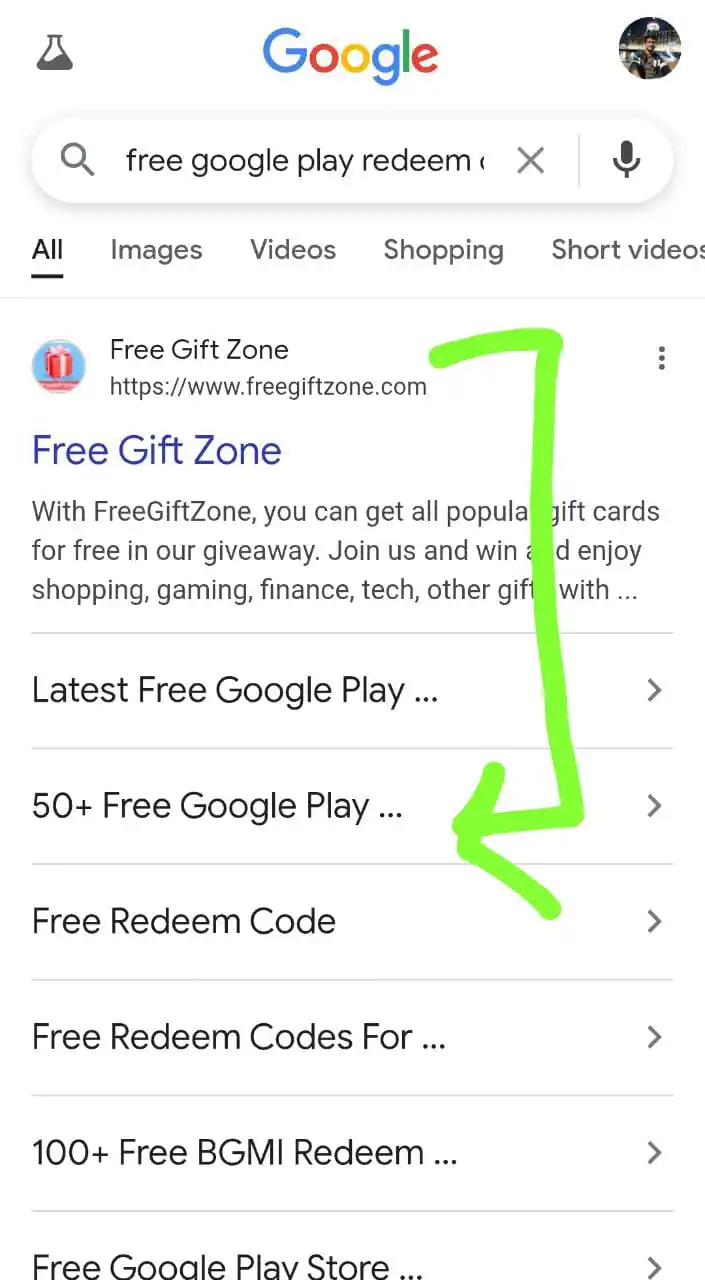Open the account profile picture
The height and width of the screenshot is (1280, 705).
pyautogui.click(x=649, y=48)
